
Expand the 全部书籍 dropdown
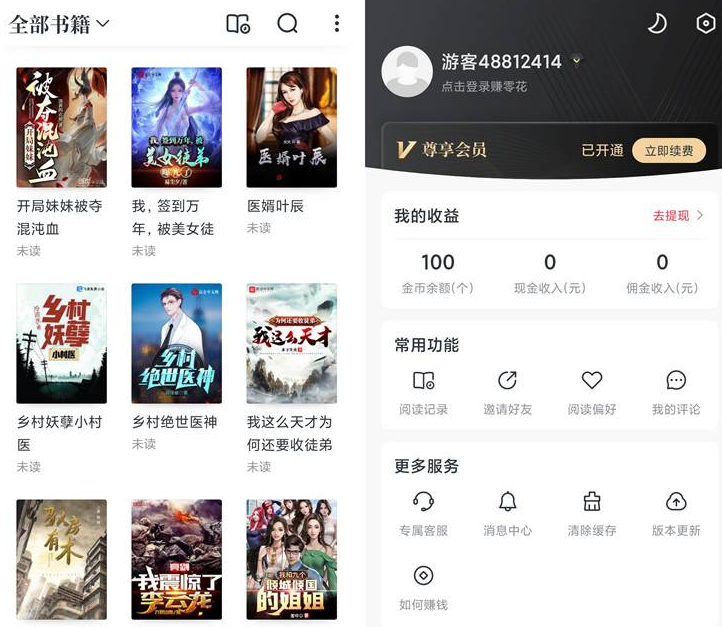(60, 24)
